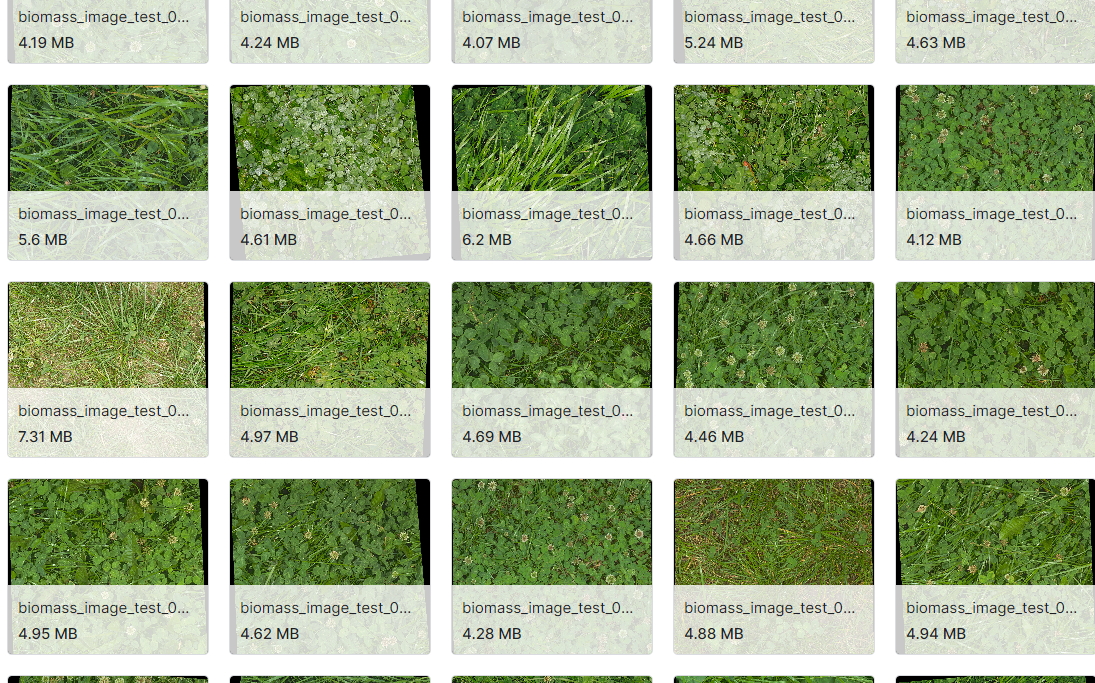This screenshot has width=1095, height=683.
Task: Open the 4.46 MB image tile
Action: pyautogui.click(x=774, y=337)
